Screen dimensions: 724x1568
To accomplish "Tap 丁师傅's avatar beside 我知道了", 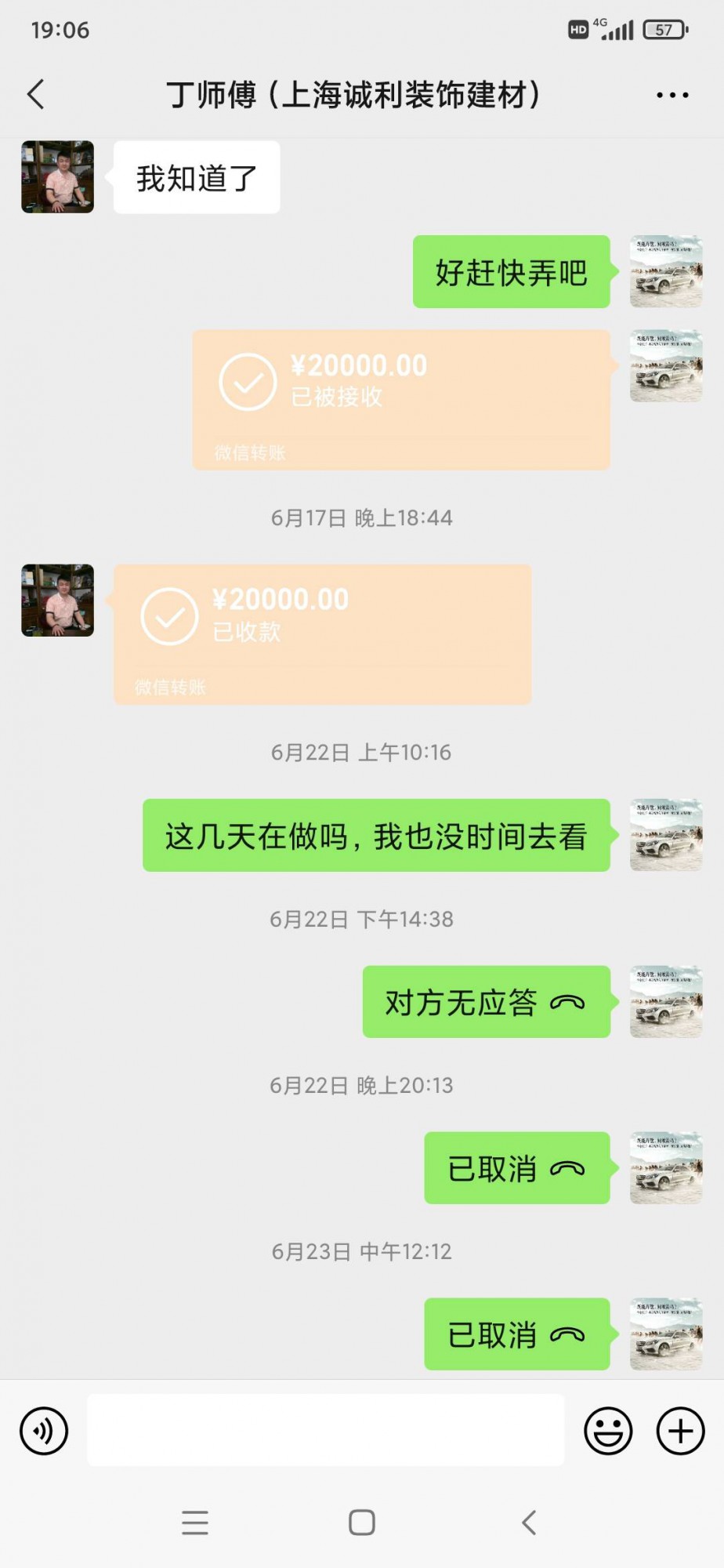I will (57, 177).
